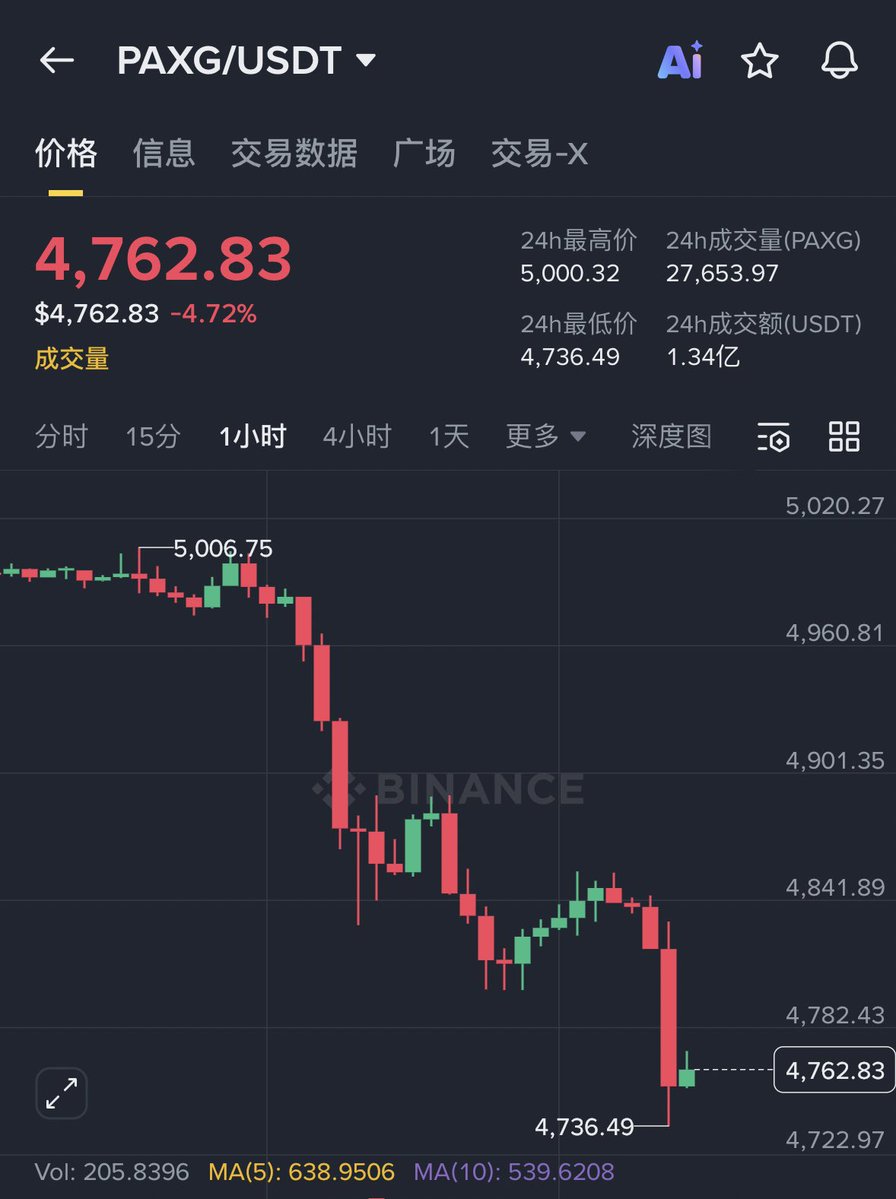896x1199 pixels.
Task: Expand the 更多 intervals dropdown
Action: point(545,436)
